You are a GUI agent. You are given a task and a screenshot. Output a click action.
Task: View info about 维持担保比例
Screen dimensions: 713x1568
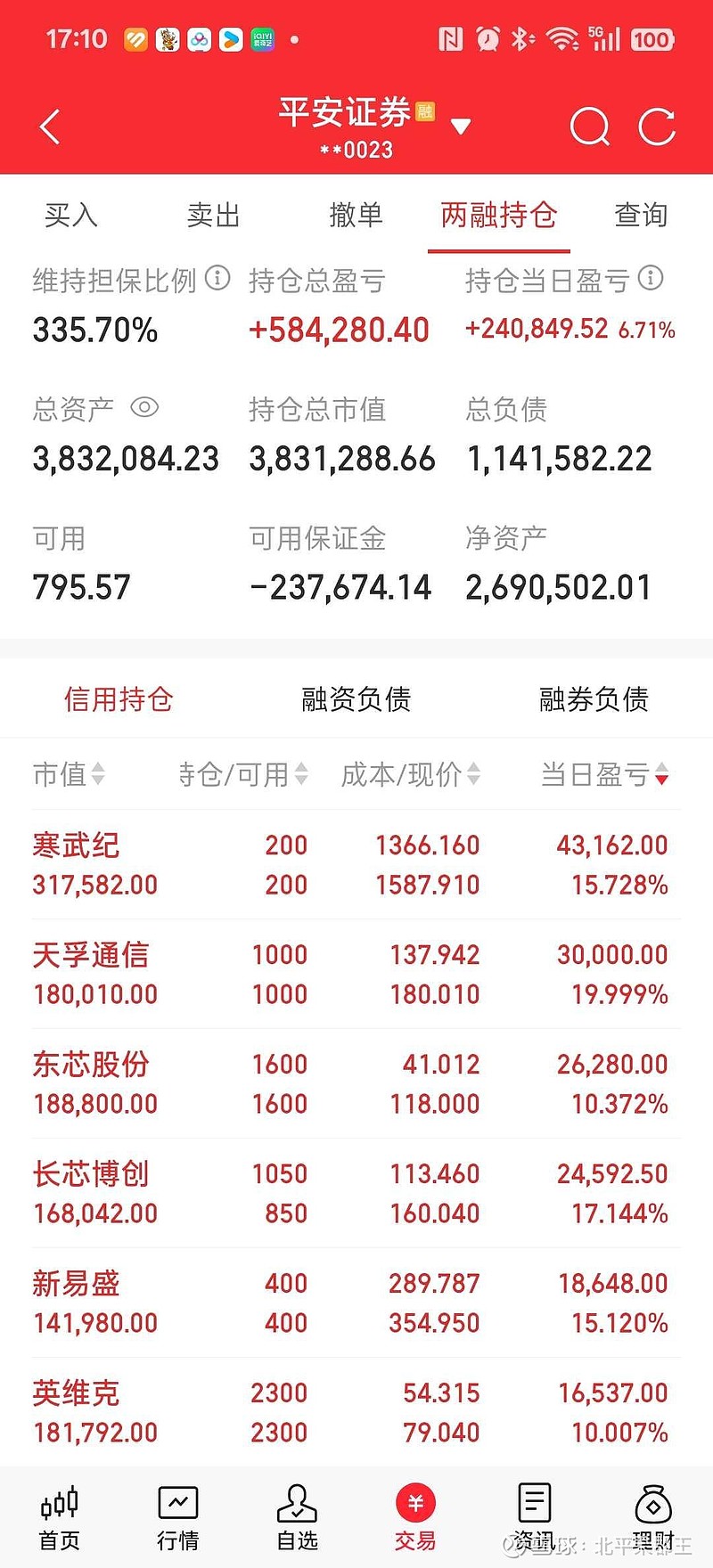(214, 279)
